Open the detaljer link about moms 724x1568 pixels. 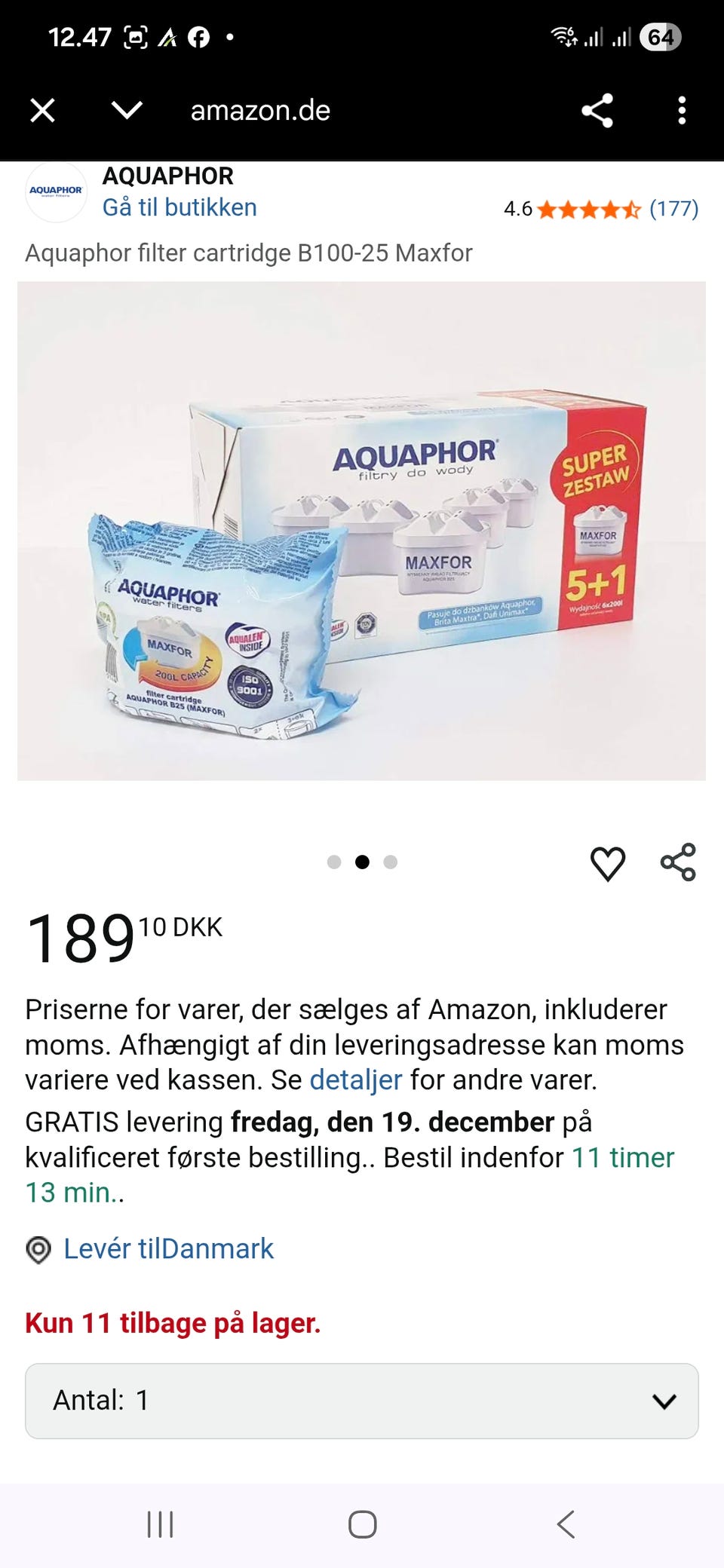356,1080
